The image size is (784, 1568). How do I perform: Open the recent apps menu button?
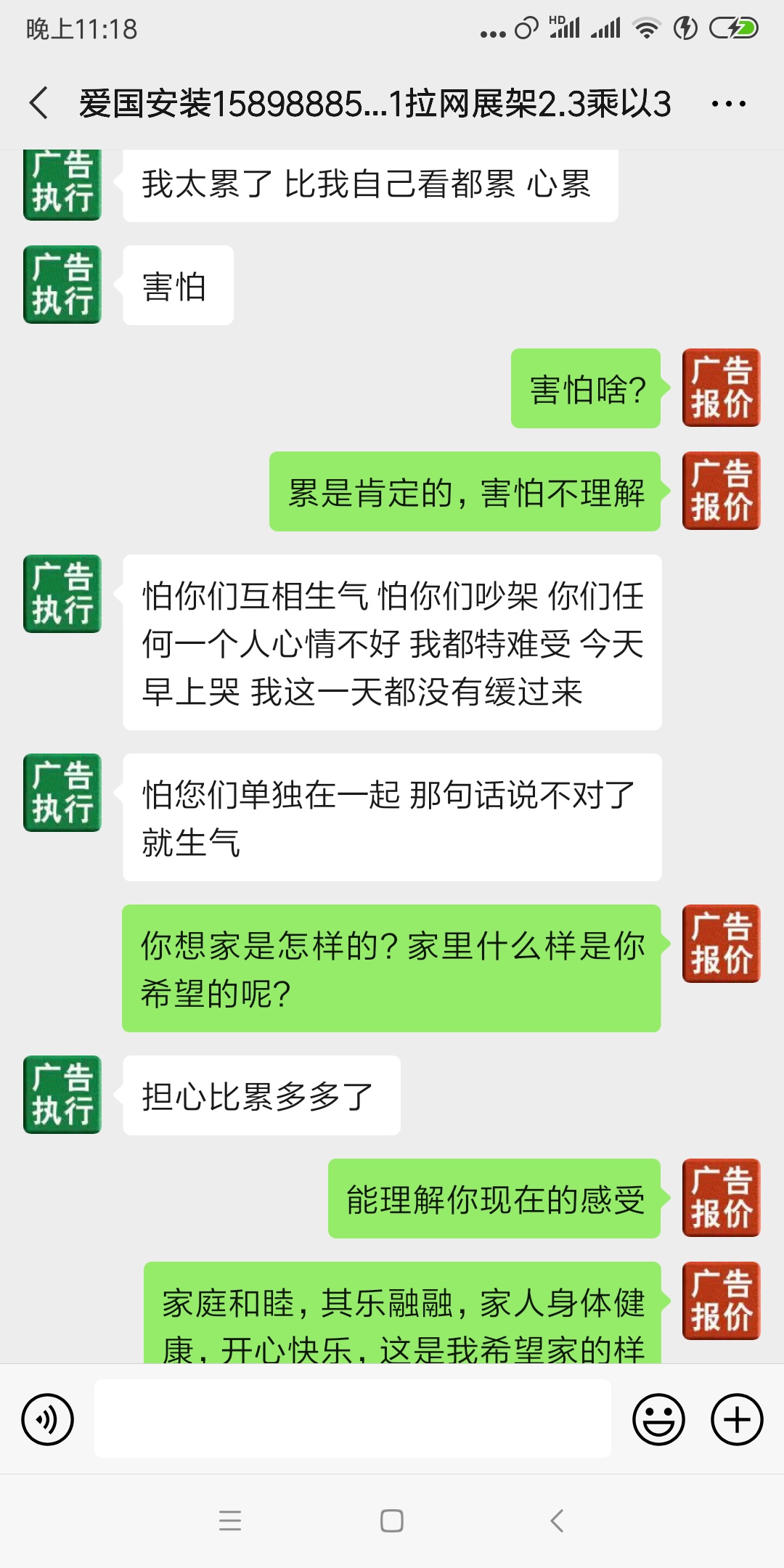229,1521
